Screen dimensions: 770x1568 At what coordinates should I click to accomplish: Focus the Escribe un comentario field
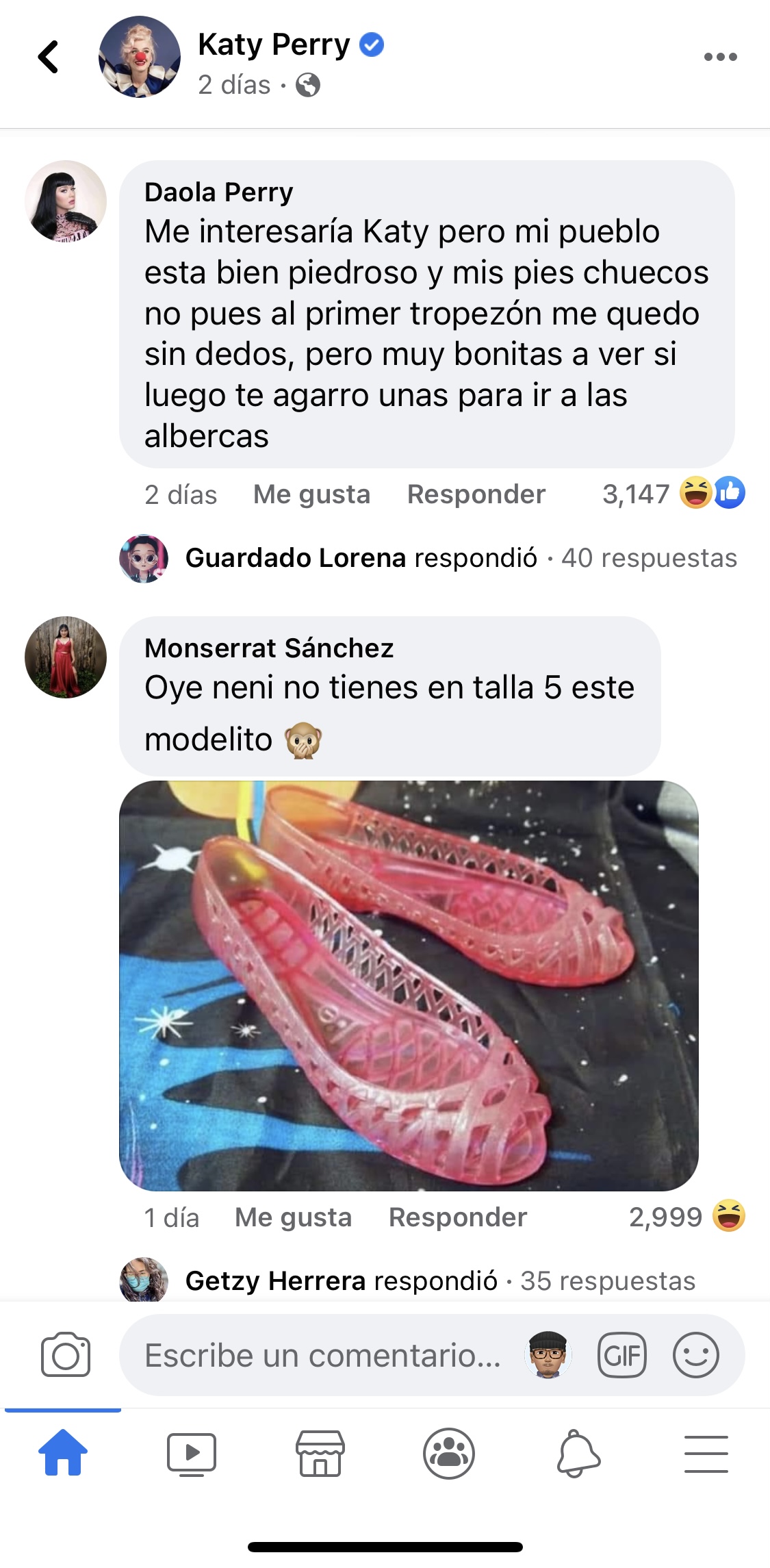pos(322,1355)
